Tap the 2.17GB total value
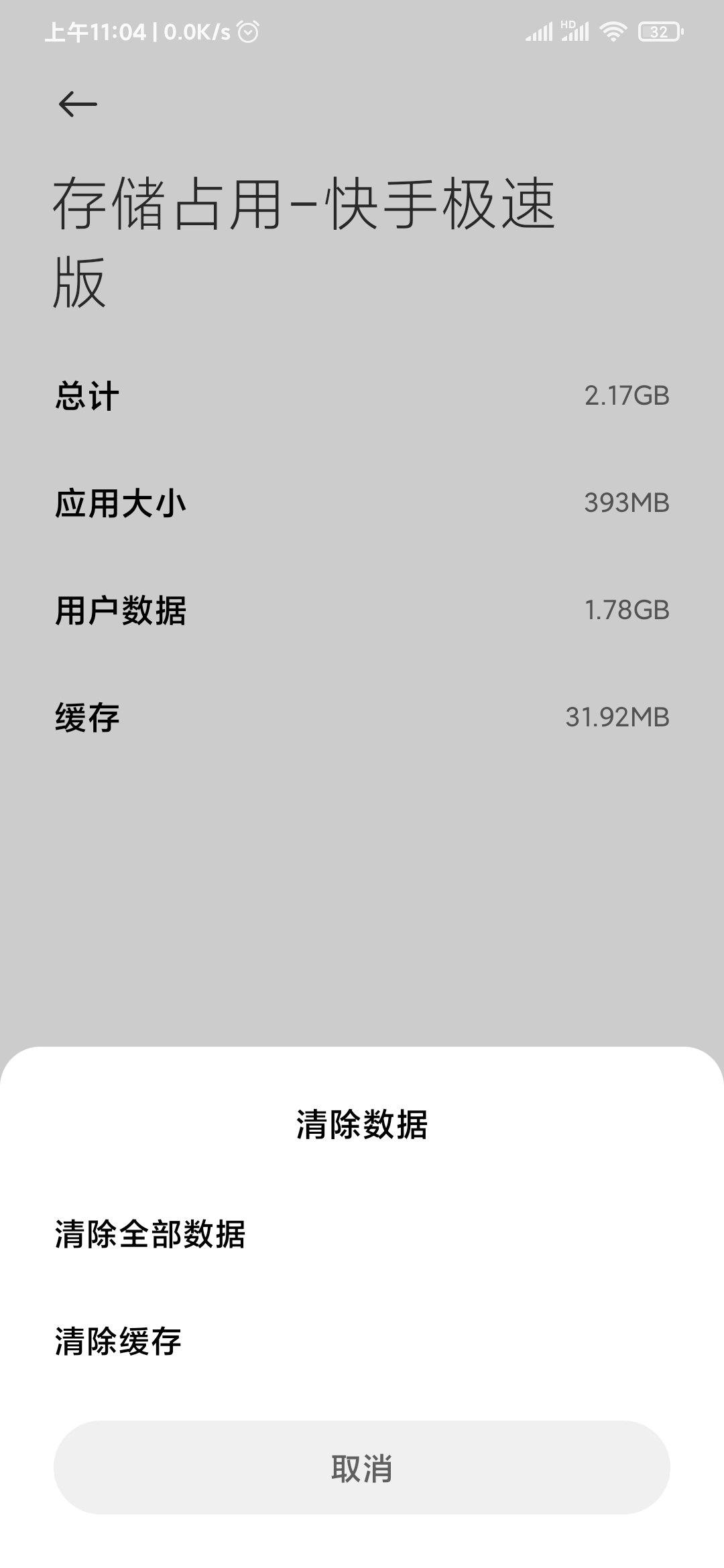The image size is (724, 1568). click(x=627, y=395)
